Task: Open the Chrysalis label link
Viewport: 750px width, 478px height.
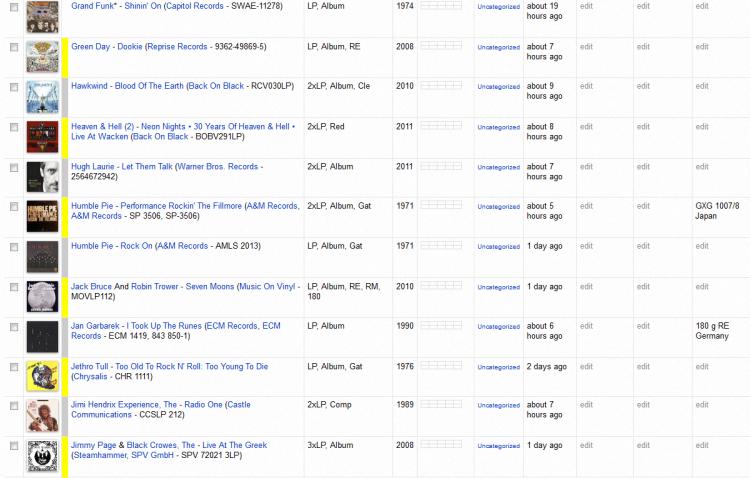Action: click(x=90, y=376)
